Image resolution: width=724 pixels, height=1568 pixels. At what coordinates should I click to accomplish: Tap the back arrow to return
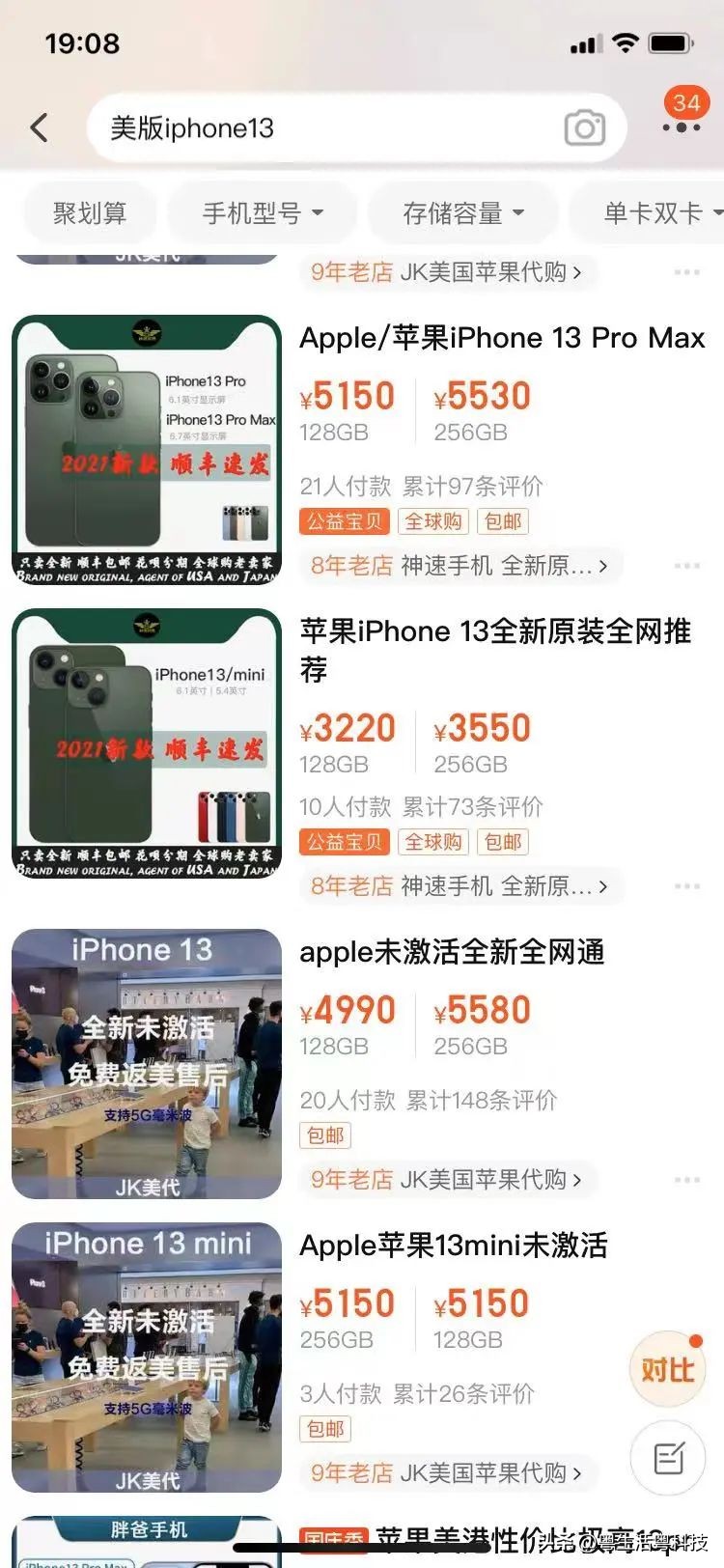click(39, 126)
